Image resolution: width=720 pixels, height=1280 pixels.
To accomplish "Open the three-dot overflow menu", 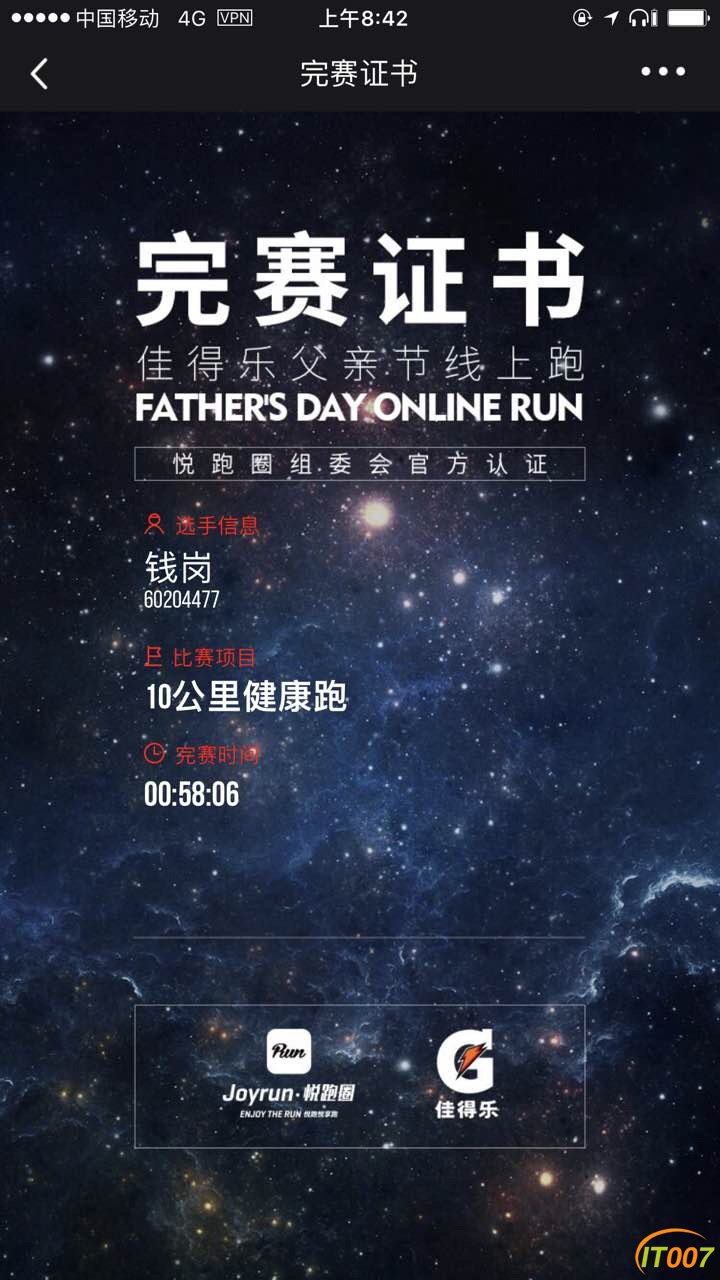I will 663,72.
